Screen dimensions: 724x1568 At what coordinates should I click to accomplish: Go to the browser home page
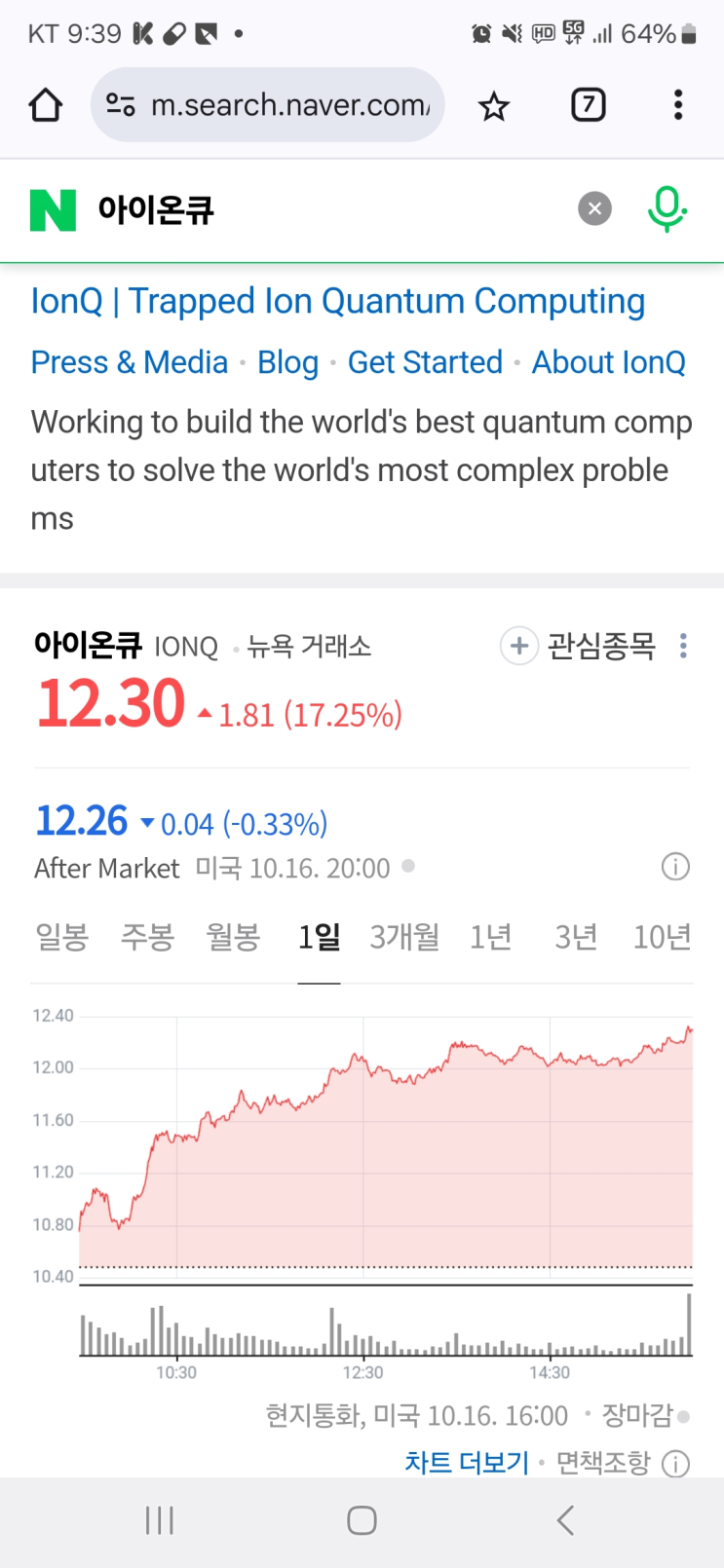[46, 105]
